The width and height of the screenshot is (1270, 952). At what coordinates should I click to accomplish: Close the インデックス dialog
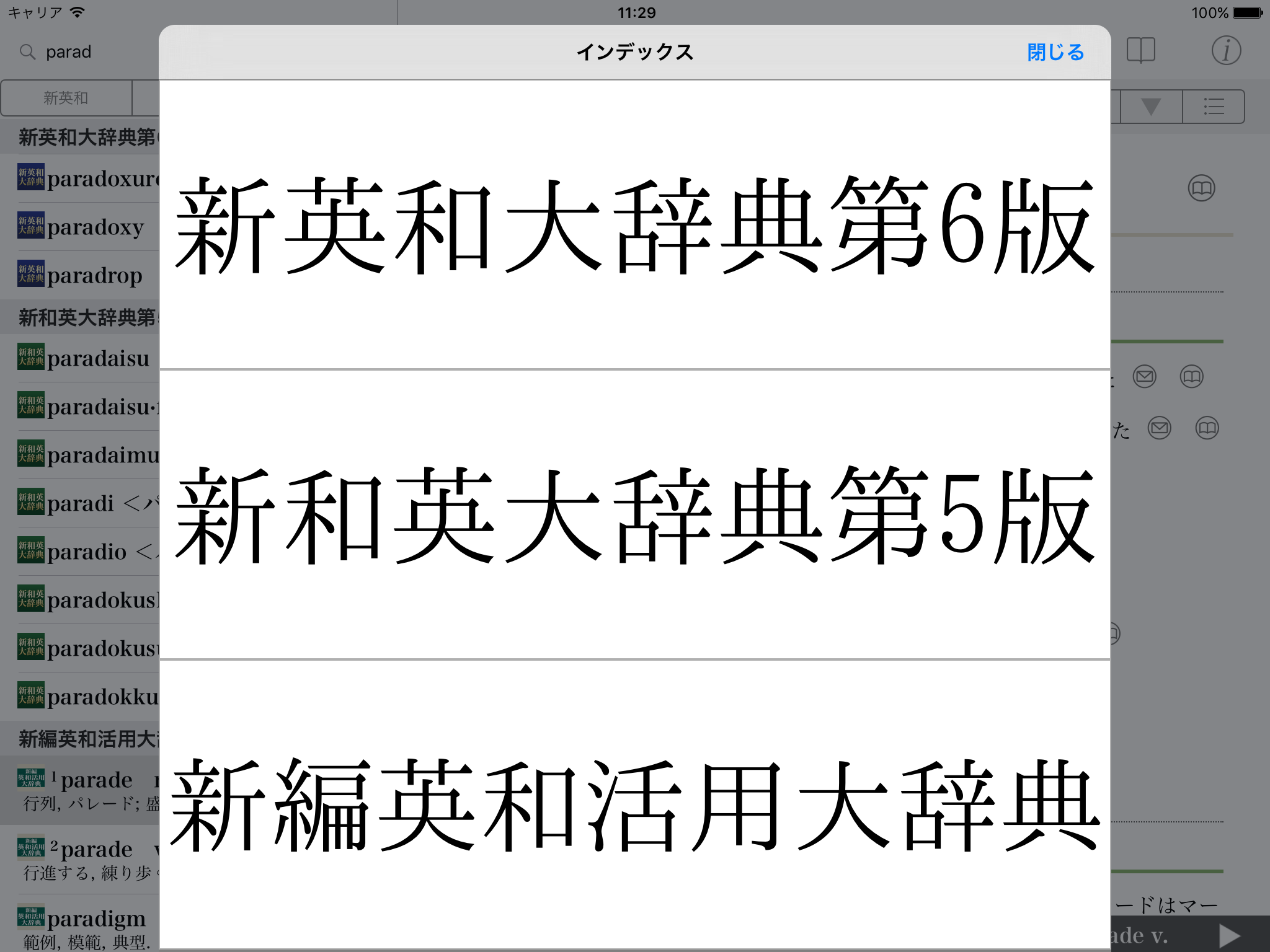click(1055, 52)
